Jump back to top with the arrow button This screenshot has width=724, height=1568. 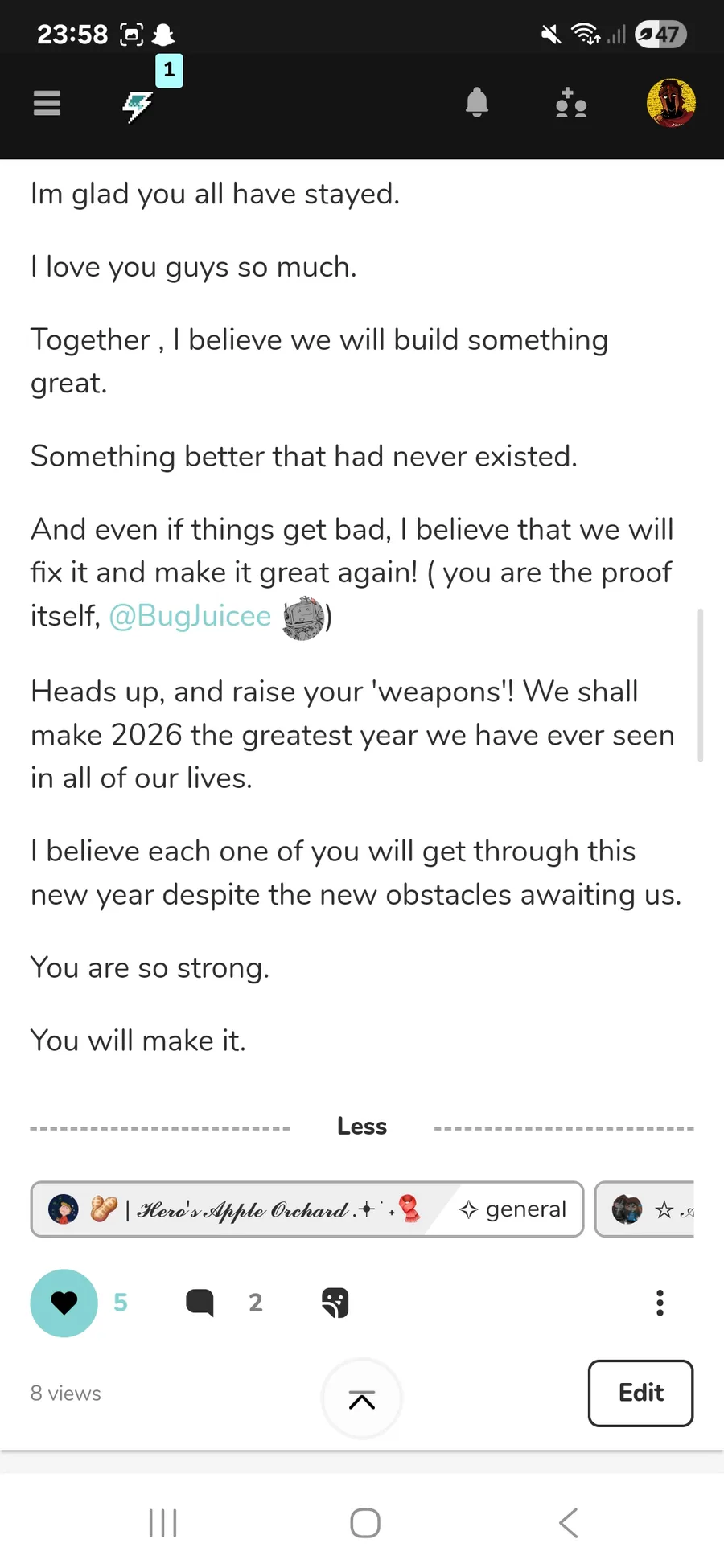click(362, 1400)
